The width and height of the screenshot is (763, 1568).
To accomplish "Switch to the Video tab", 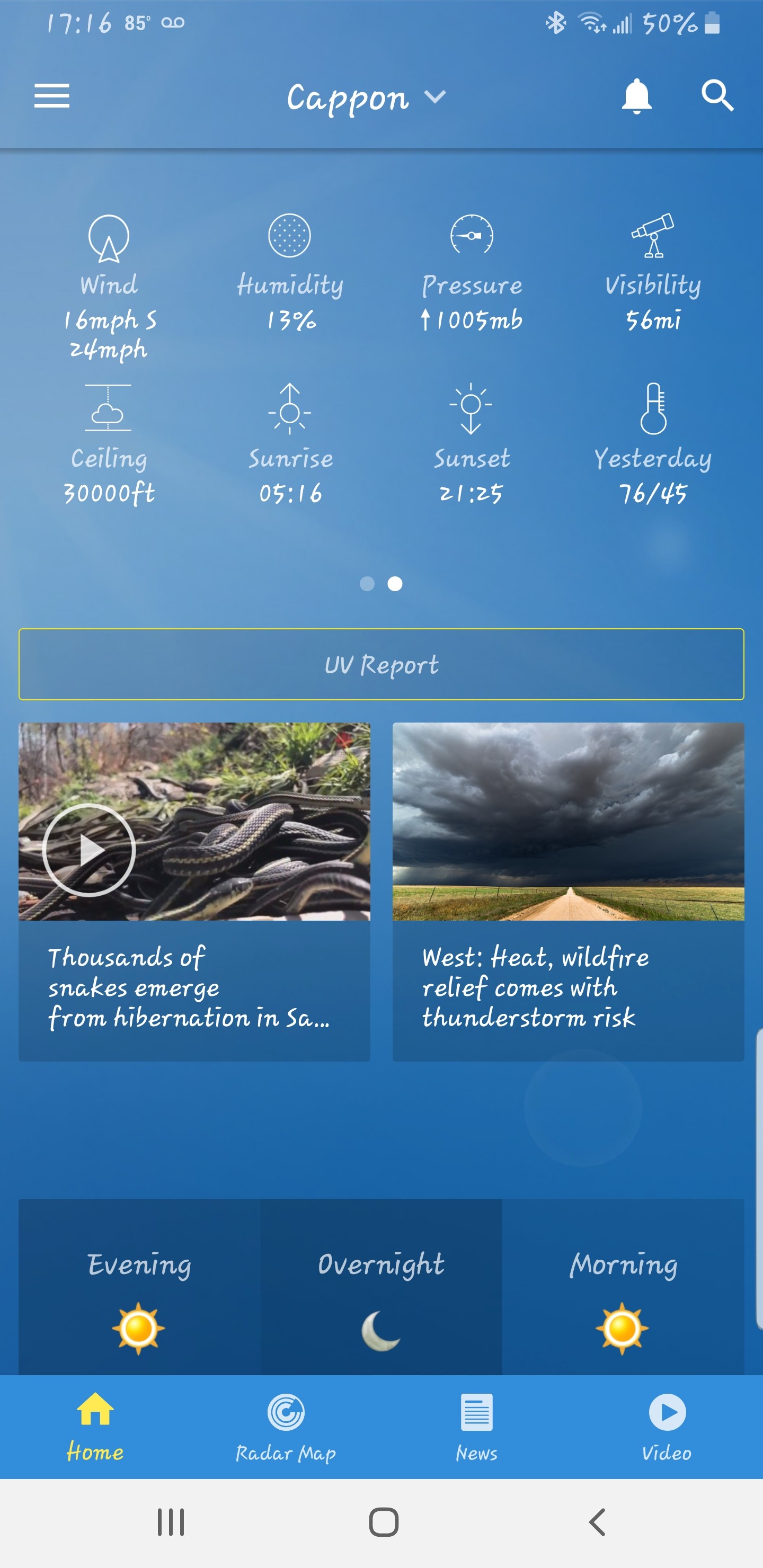I will coord(667,1427).
